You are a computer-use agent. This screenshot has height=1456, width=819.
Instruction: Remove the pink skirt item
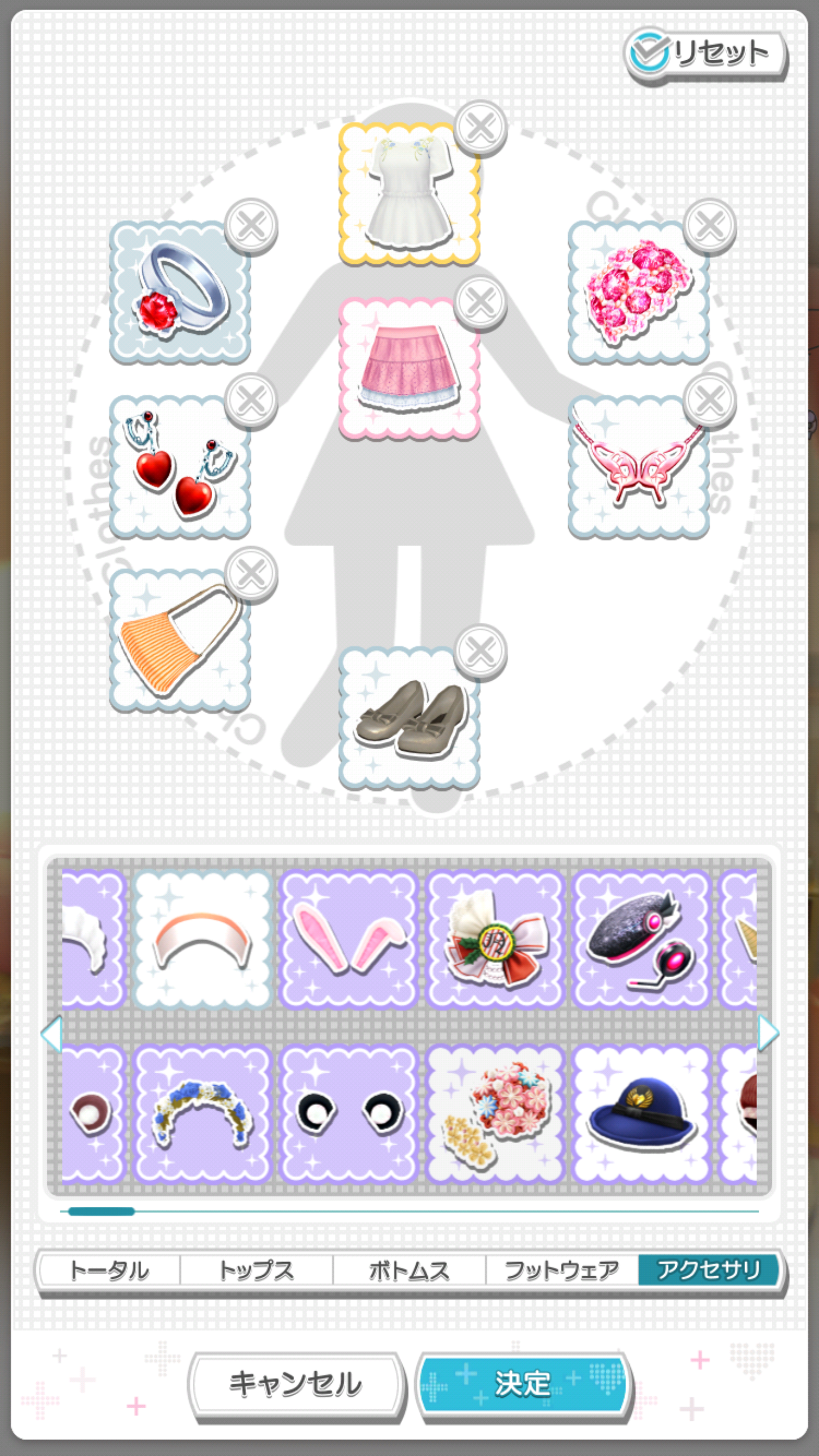[x=481, y=303]
